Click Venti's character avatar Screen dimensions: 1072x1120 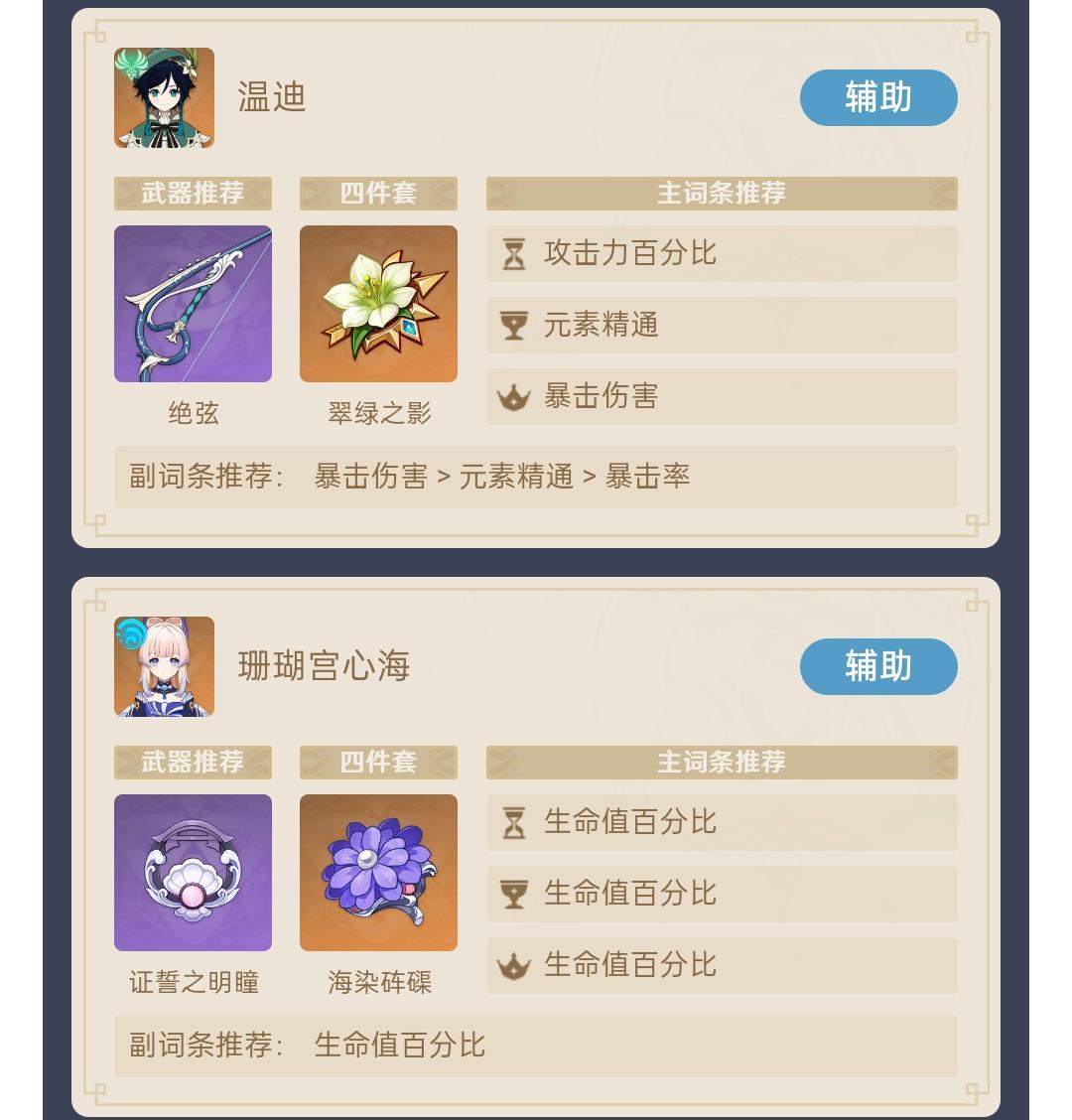tap(164, 98)
